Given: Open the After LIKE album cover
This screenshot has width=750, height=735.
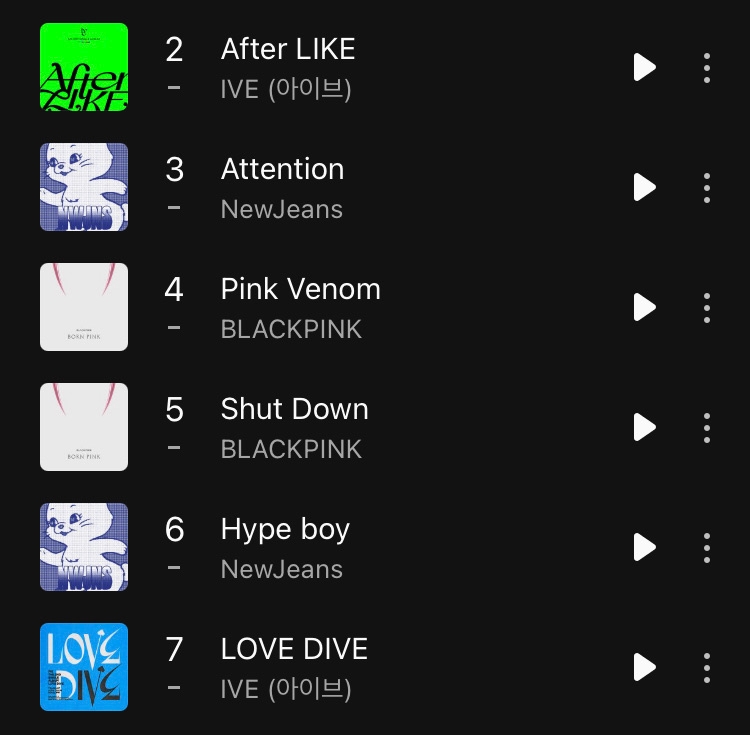Looking at the screenshot, I should tap(84, 67).
